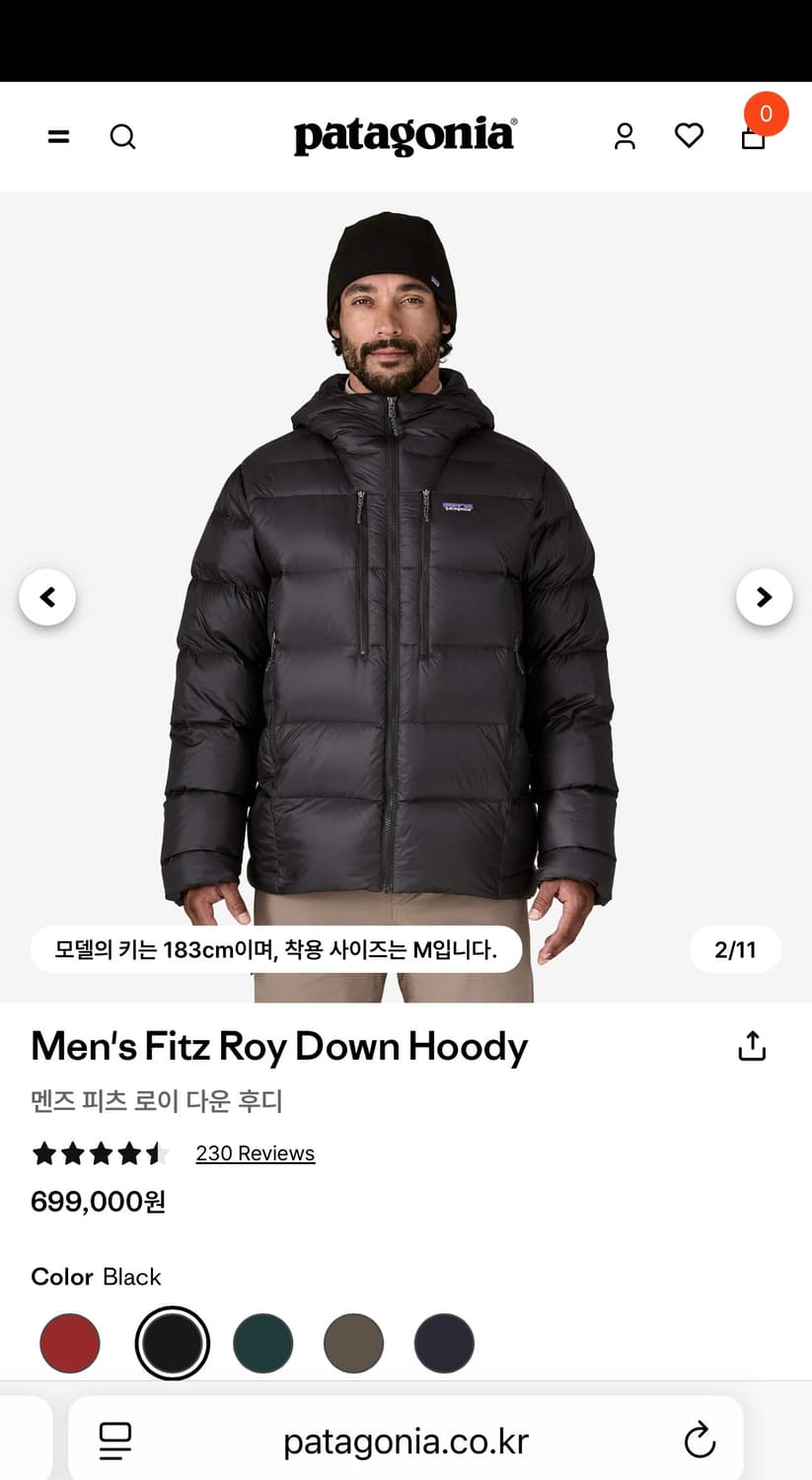The width and height of the screenshot is (812, 1480).
Task: Open the search icon
Action: tap(122, 136)
